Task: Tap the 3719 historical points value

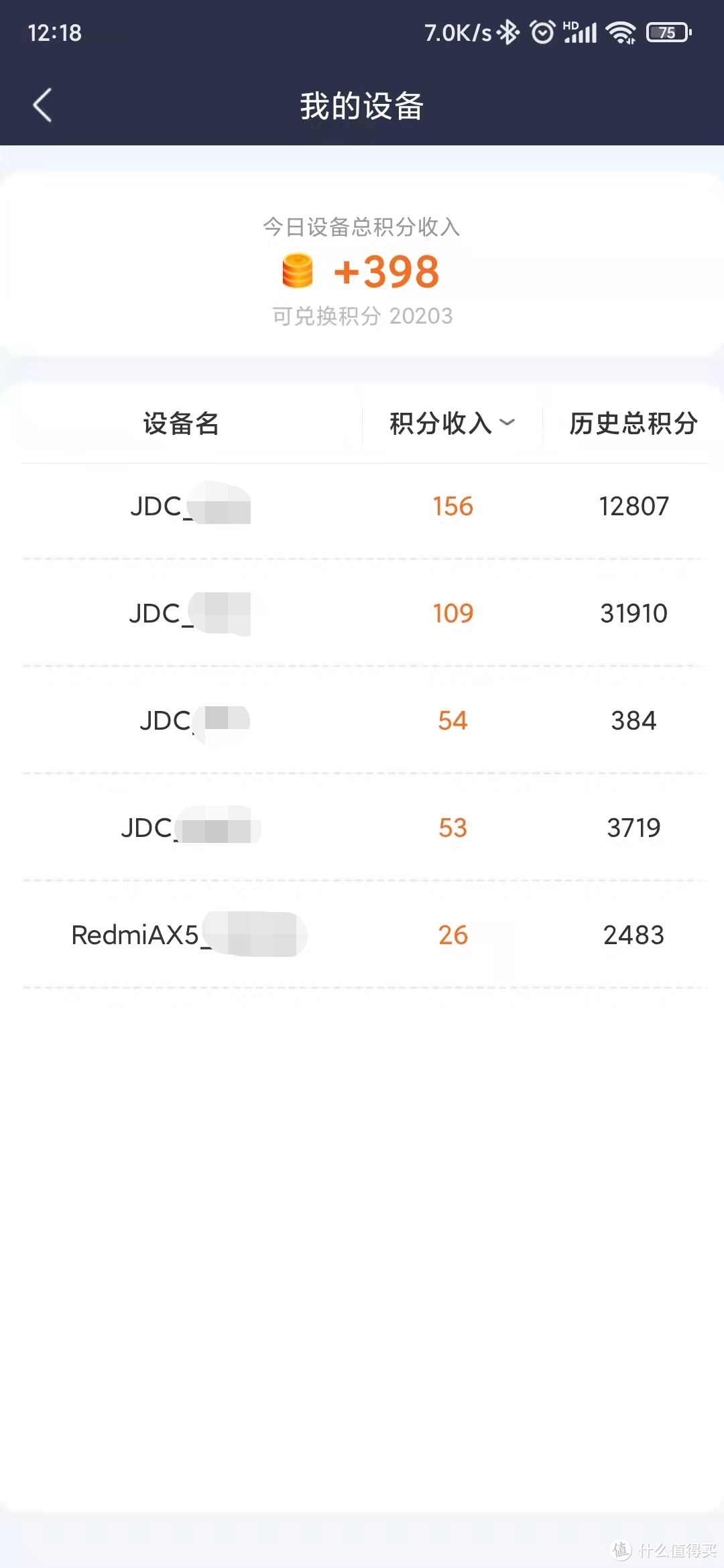Action: [633, 828]
